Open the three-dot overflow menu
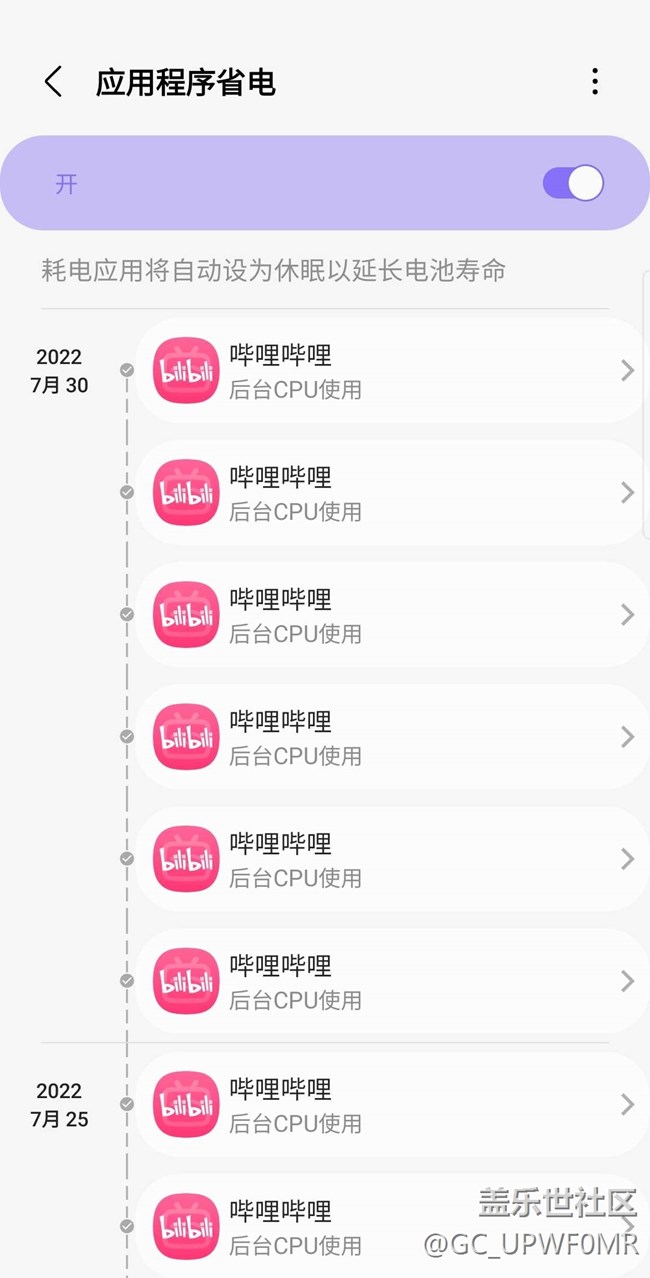Screen dimensions: 650x1278 tap(594, 82)
